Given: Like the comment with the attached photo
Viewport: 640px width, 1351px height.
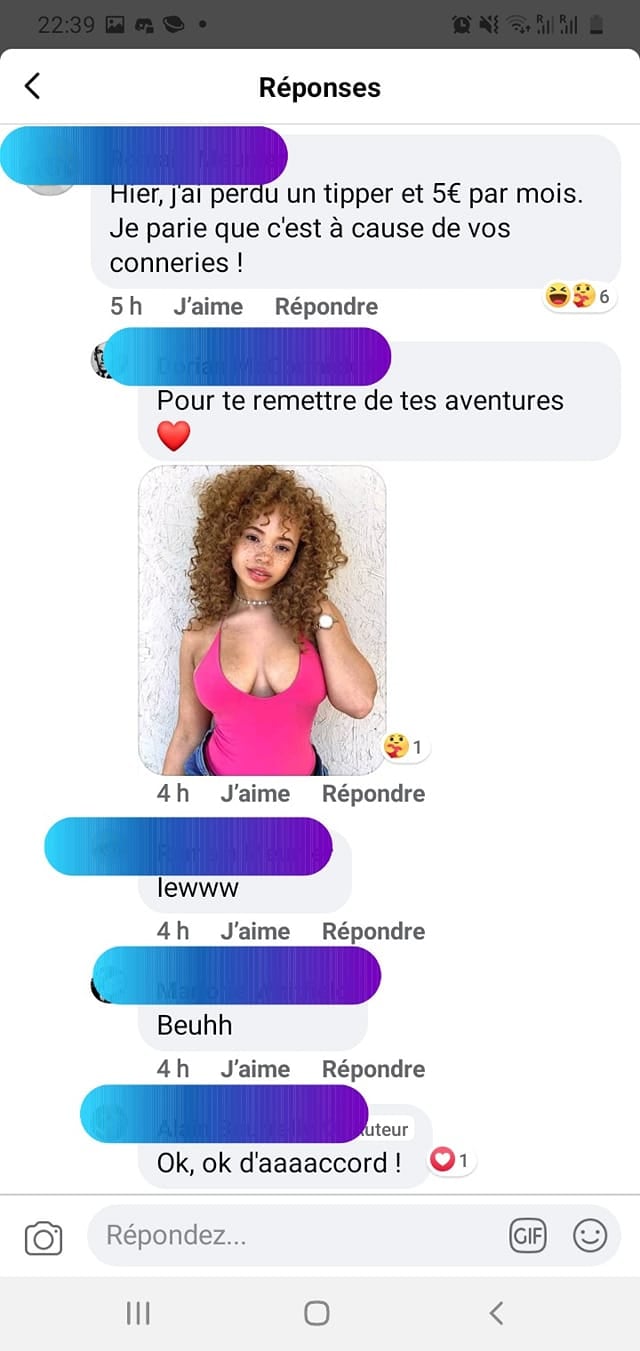Looking at the screenshot, I should coord(255,793).
